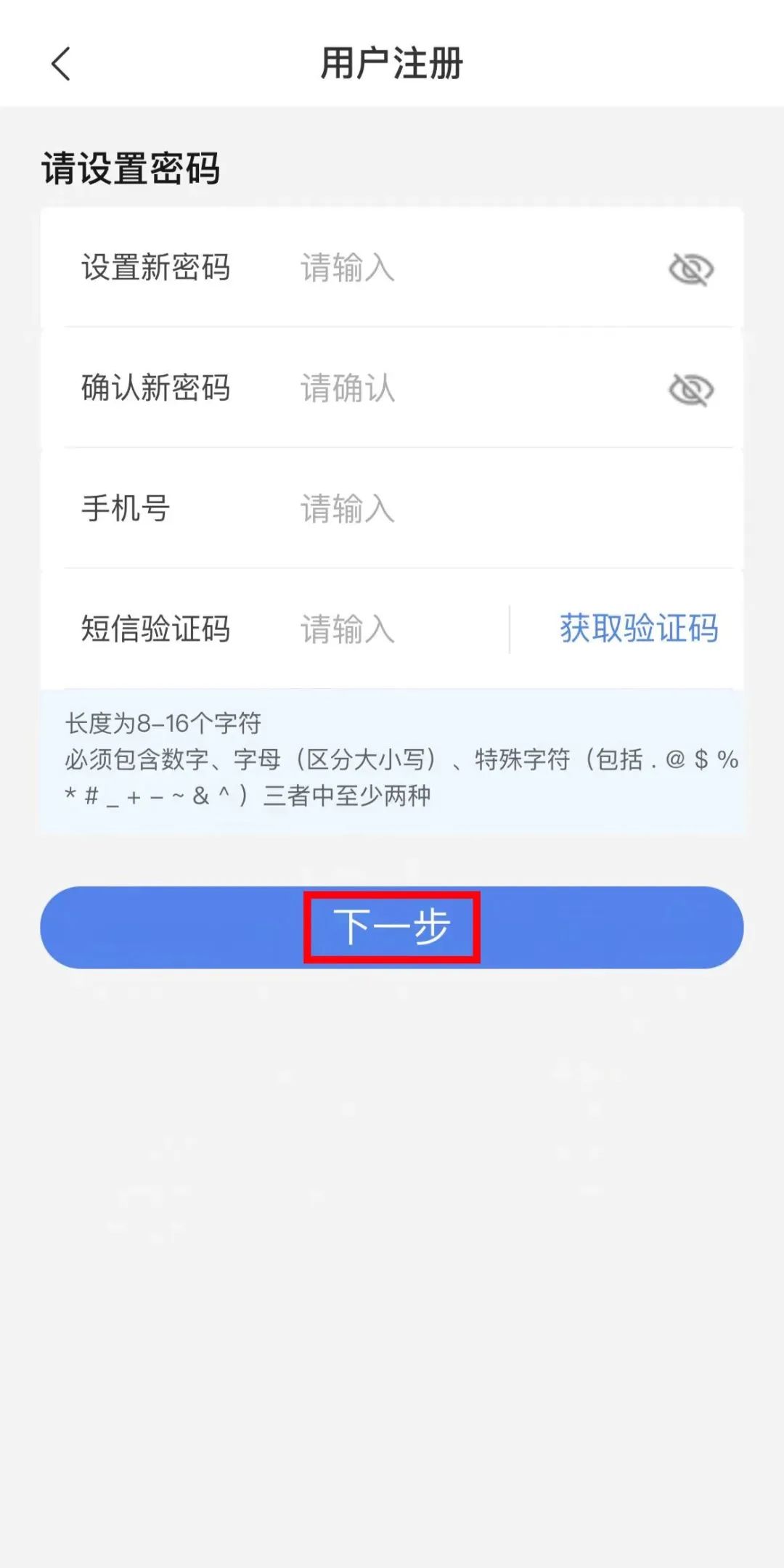
Task: Request code via 获取验证码
Action: [639, 629]
